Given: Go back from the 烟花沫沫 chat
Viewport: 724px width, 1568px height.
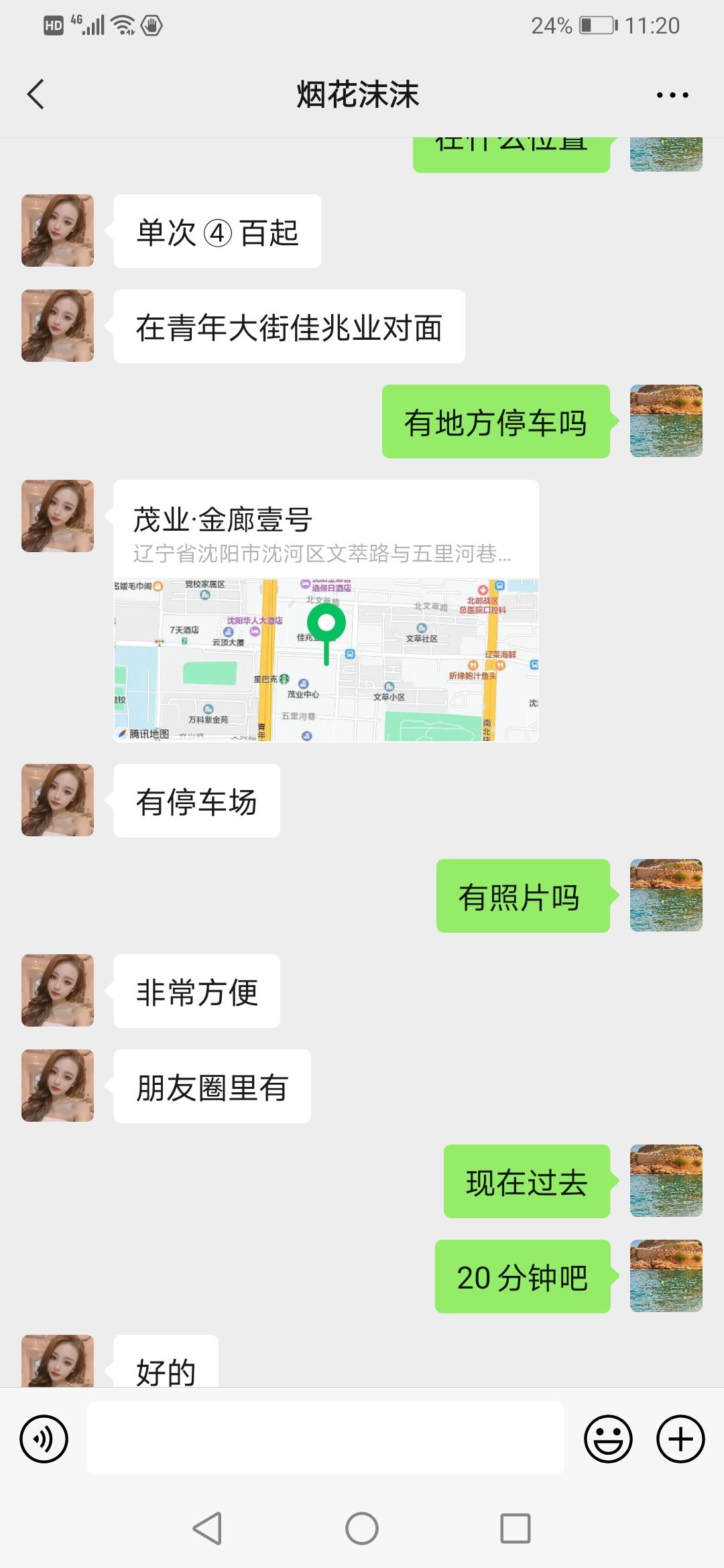Looking at the screenshot, I should (36, 94).
